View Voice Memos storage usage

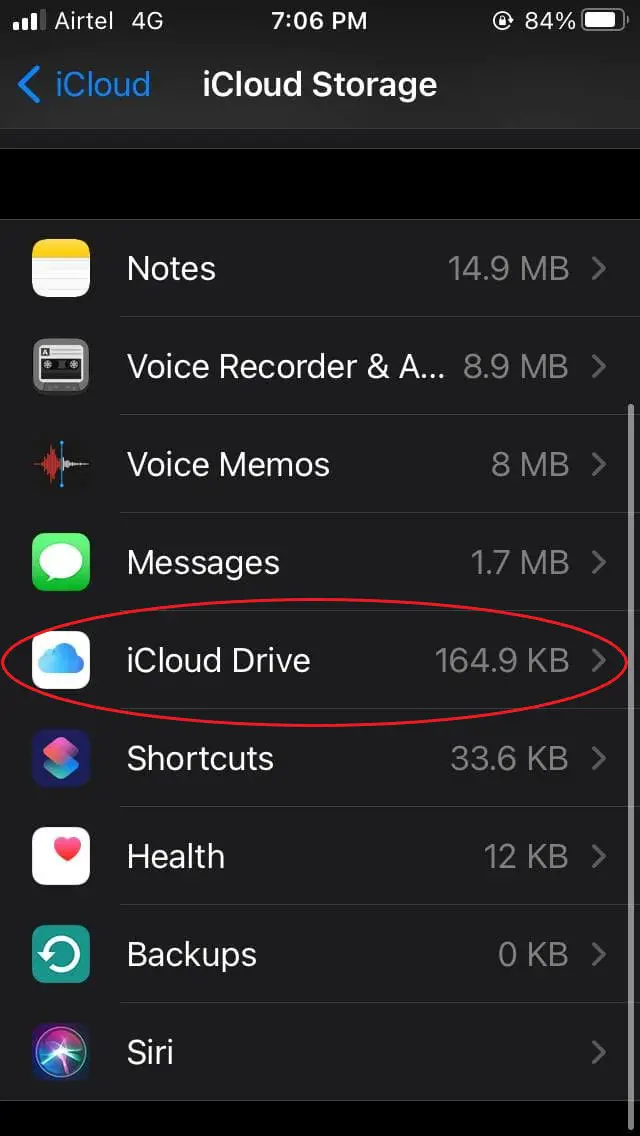click(320, 464)
